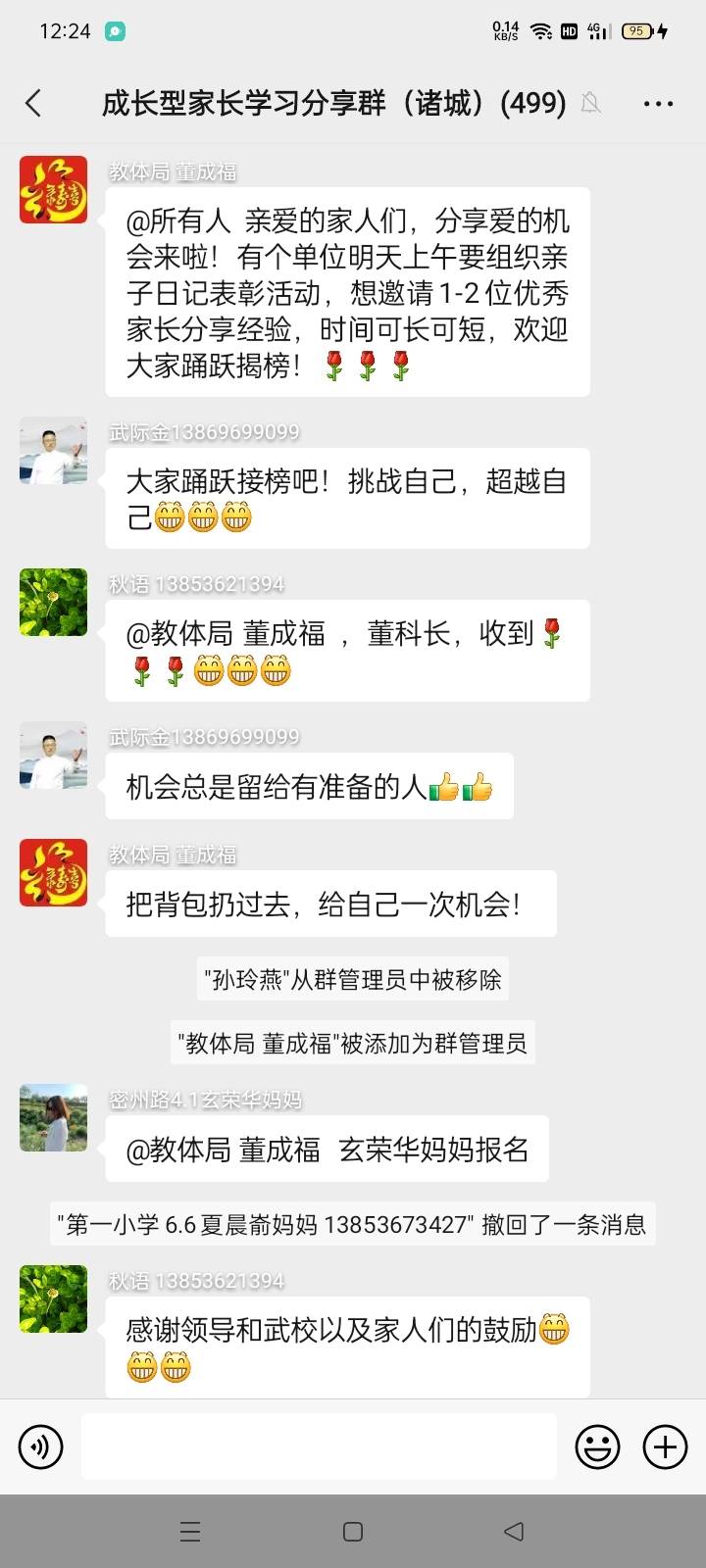Tap the recalled message notice from 夏晨嵛妈妈
706x1568 pixels.
353,1224
